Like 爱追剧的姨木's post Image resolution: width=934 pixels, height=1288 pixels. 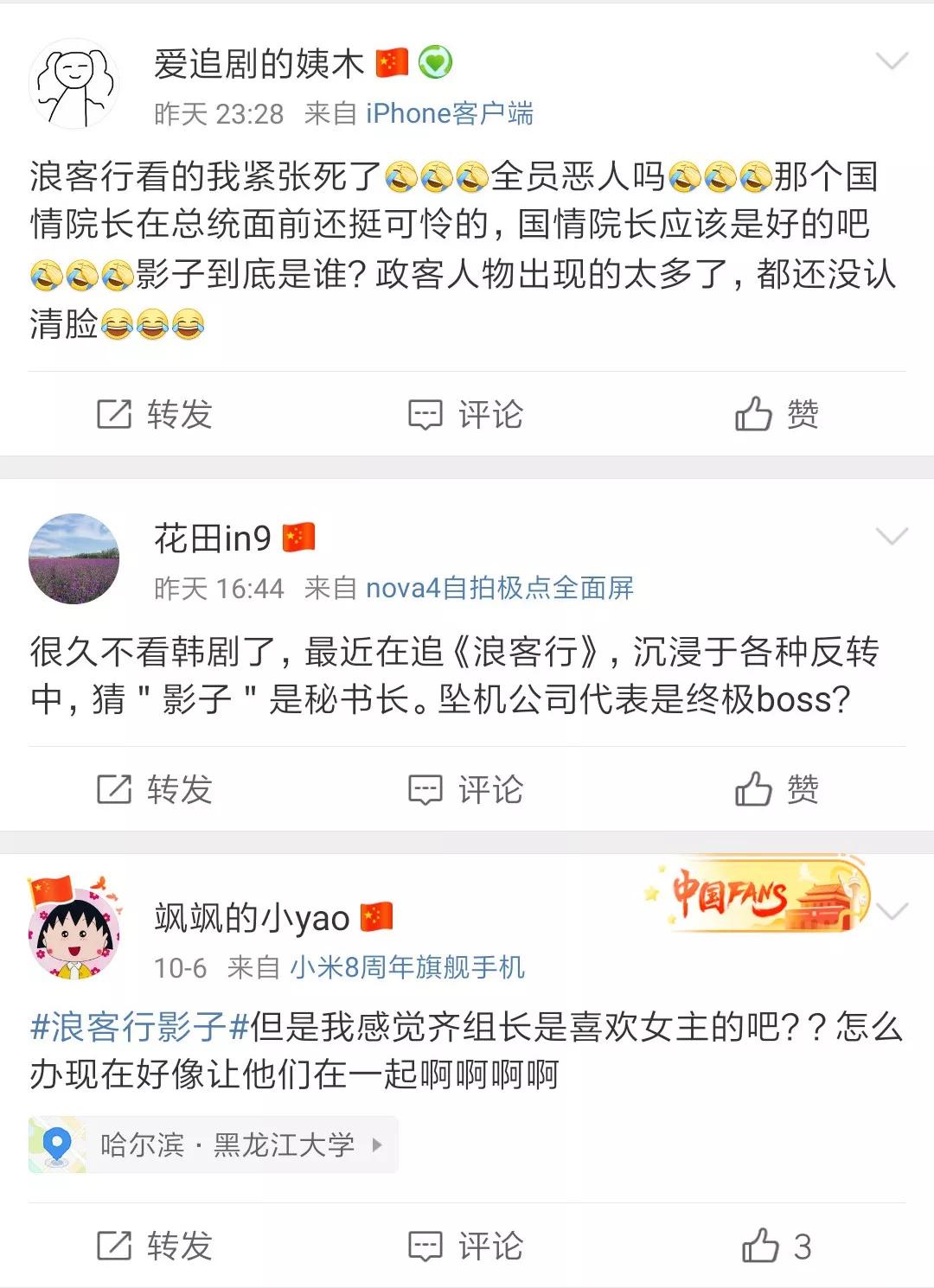coord(777,415)
